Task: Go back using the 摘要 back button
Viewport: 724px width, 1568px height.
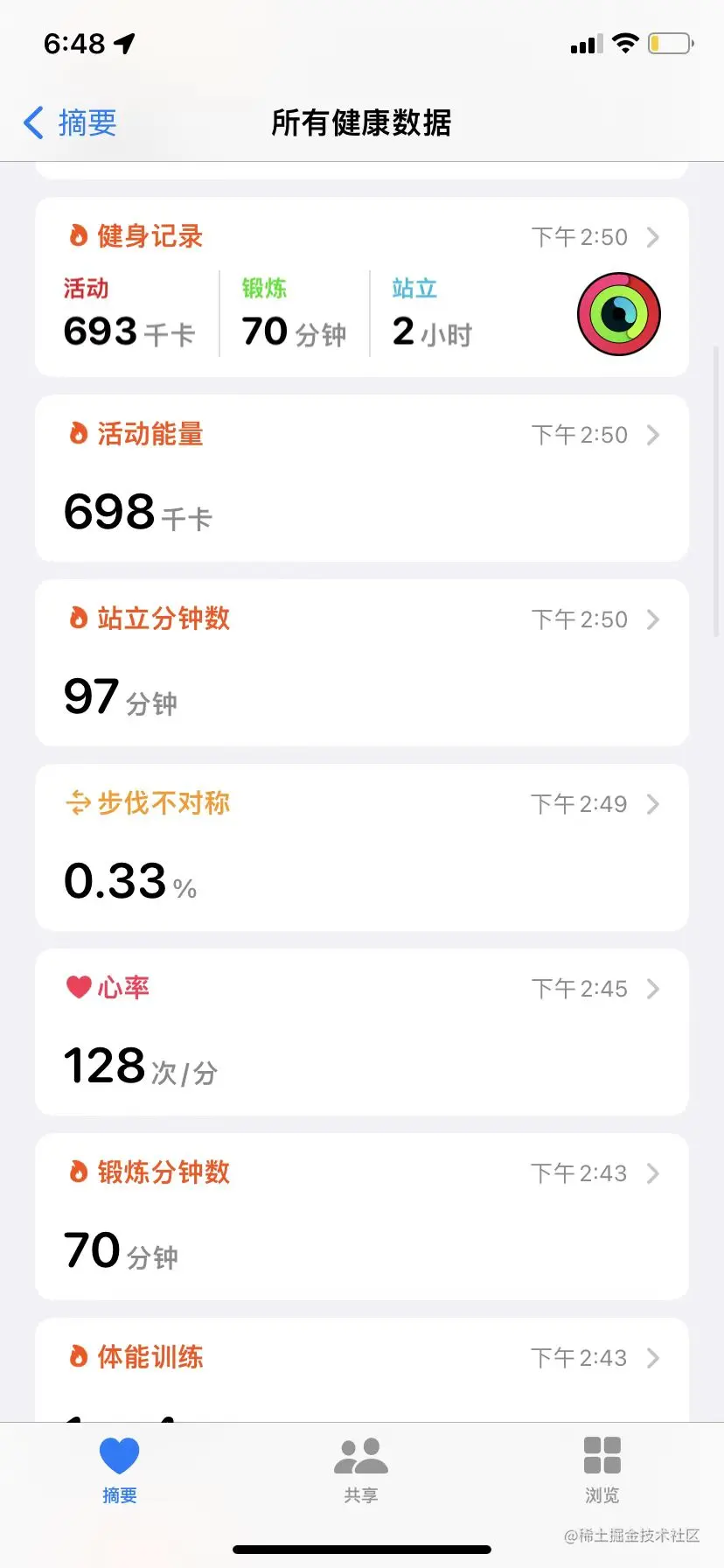Action: coord(68,122)
